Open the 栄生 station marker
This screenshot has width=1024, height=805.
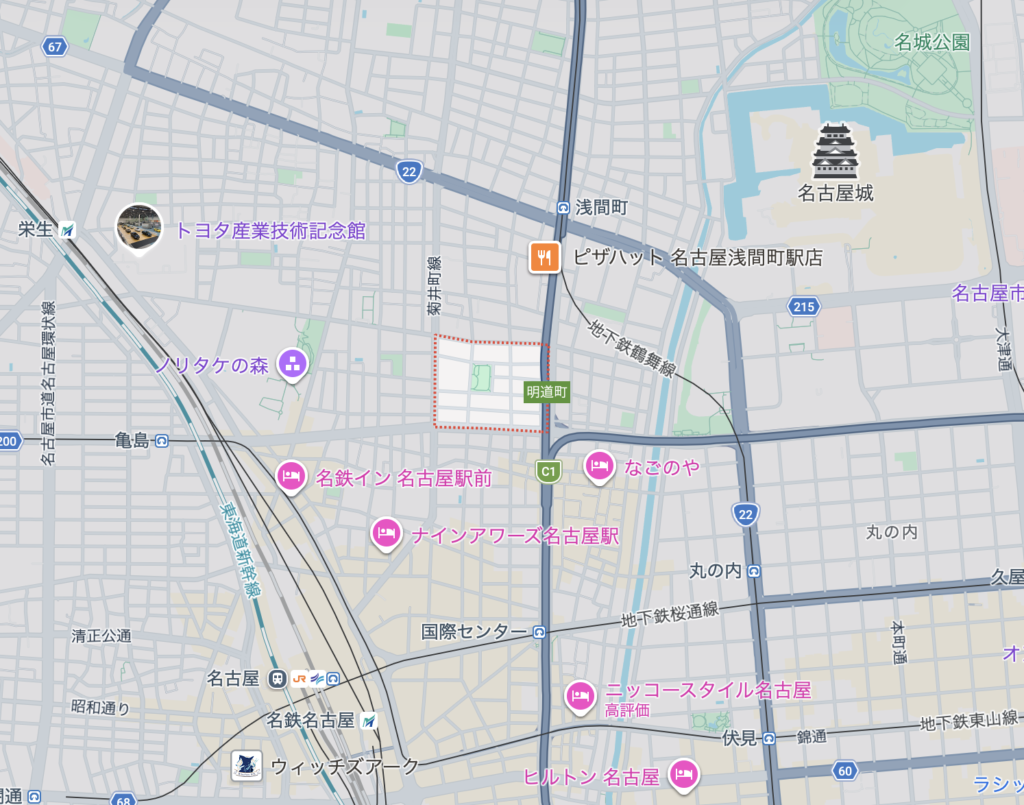66,229
